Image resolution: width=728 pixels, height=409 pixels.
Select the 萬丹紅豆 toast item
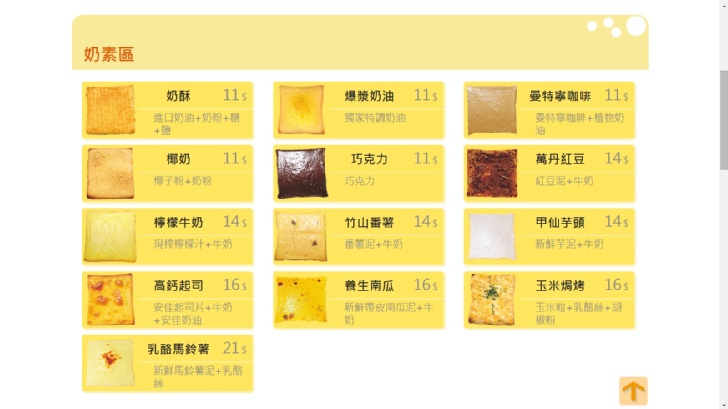tap(549, 173)
